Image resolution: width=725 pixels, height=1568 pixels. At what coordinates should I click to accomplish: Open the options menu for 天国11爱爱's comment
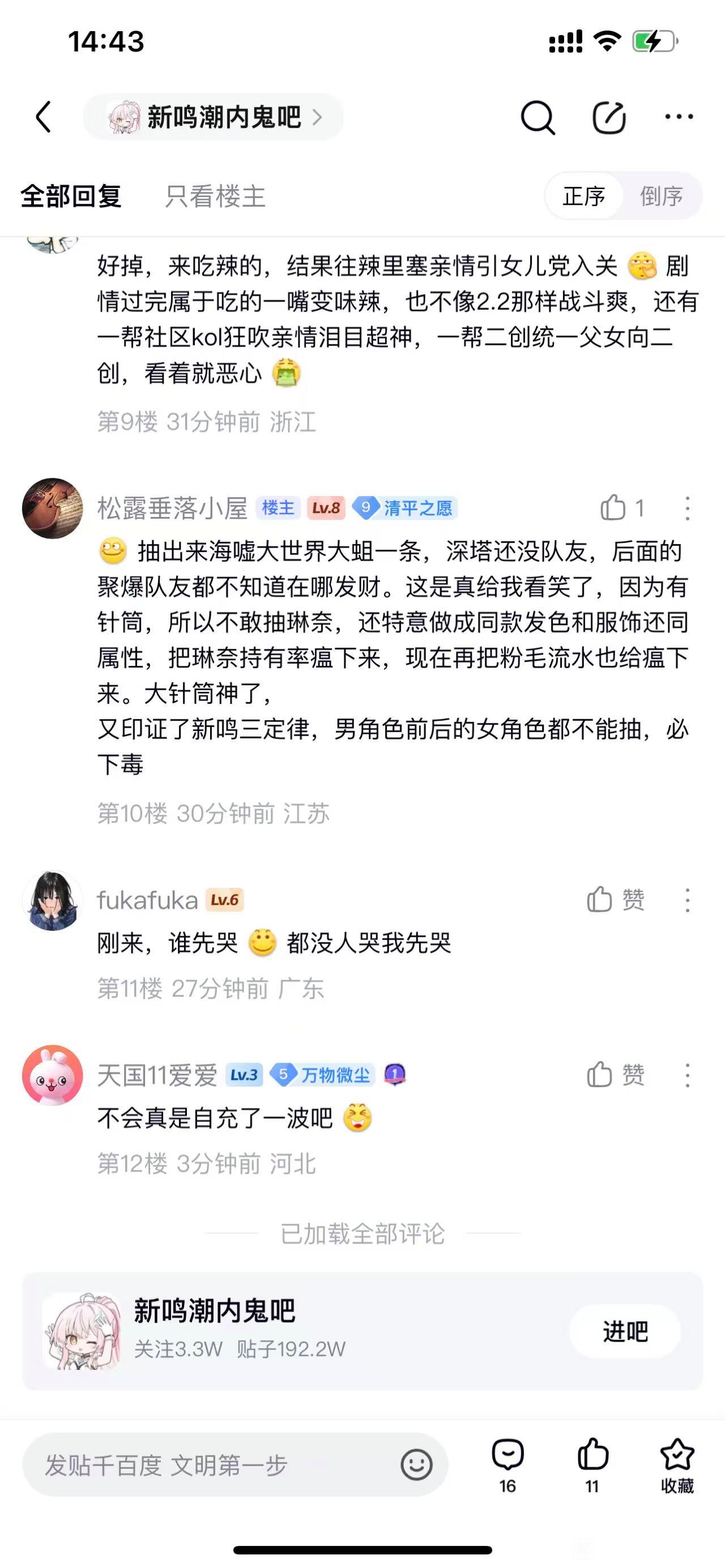point(687,1075)
